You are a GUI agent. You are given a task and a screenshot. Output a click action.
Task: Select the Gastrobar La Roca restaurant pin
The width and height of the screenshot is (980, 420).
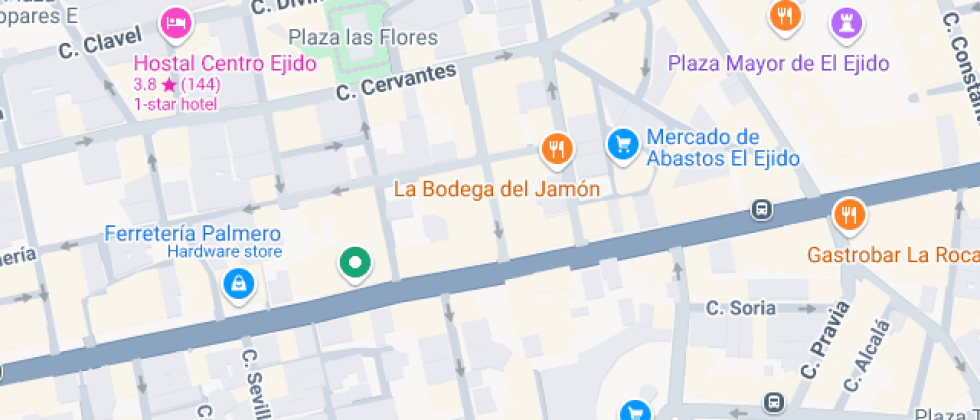(848, 214)
